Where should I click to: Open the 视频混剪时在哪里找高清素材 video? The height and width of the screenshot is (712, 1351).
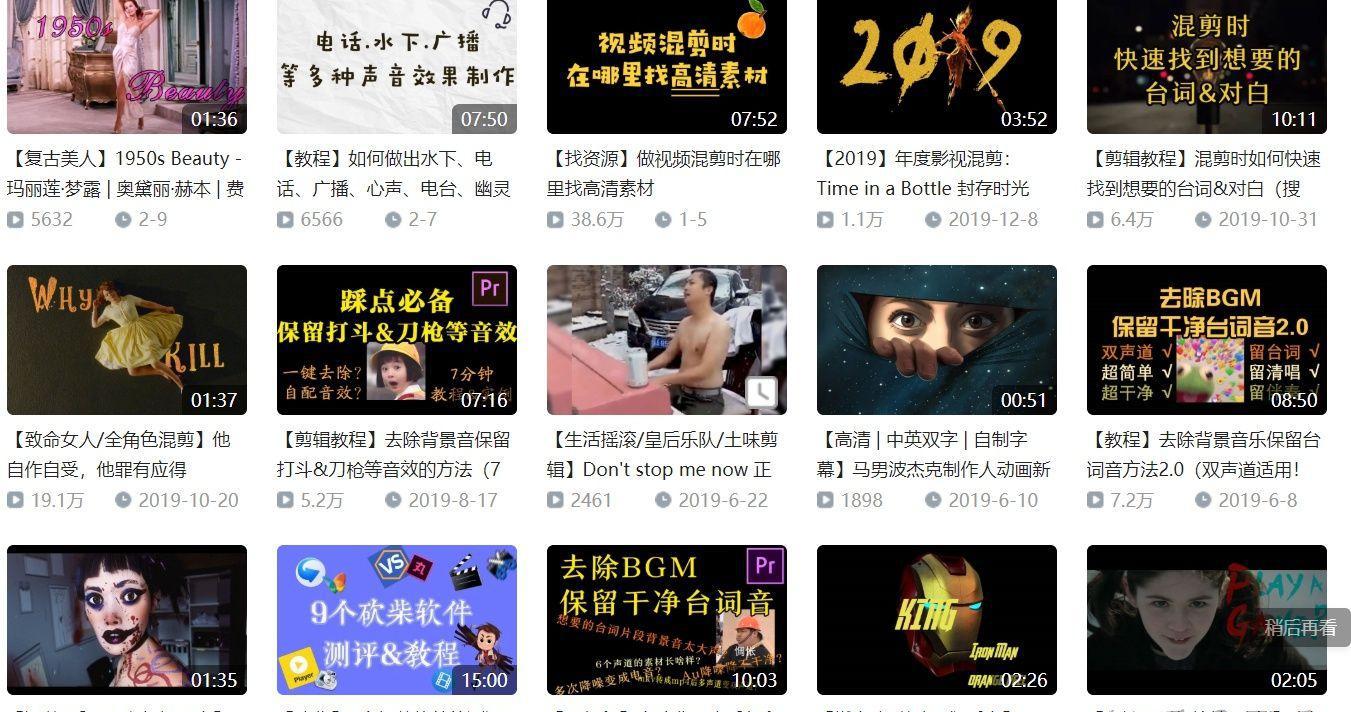666,66
